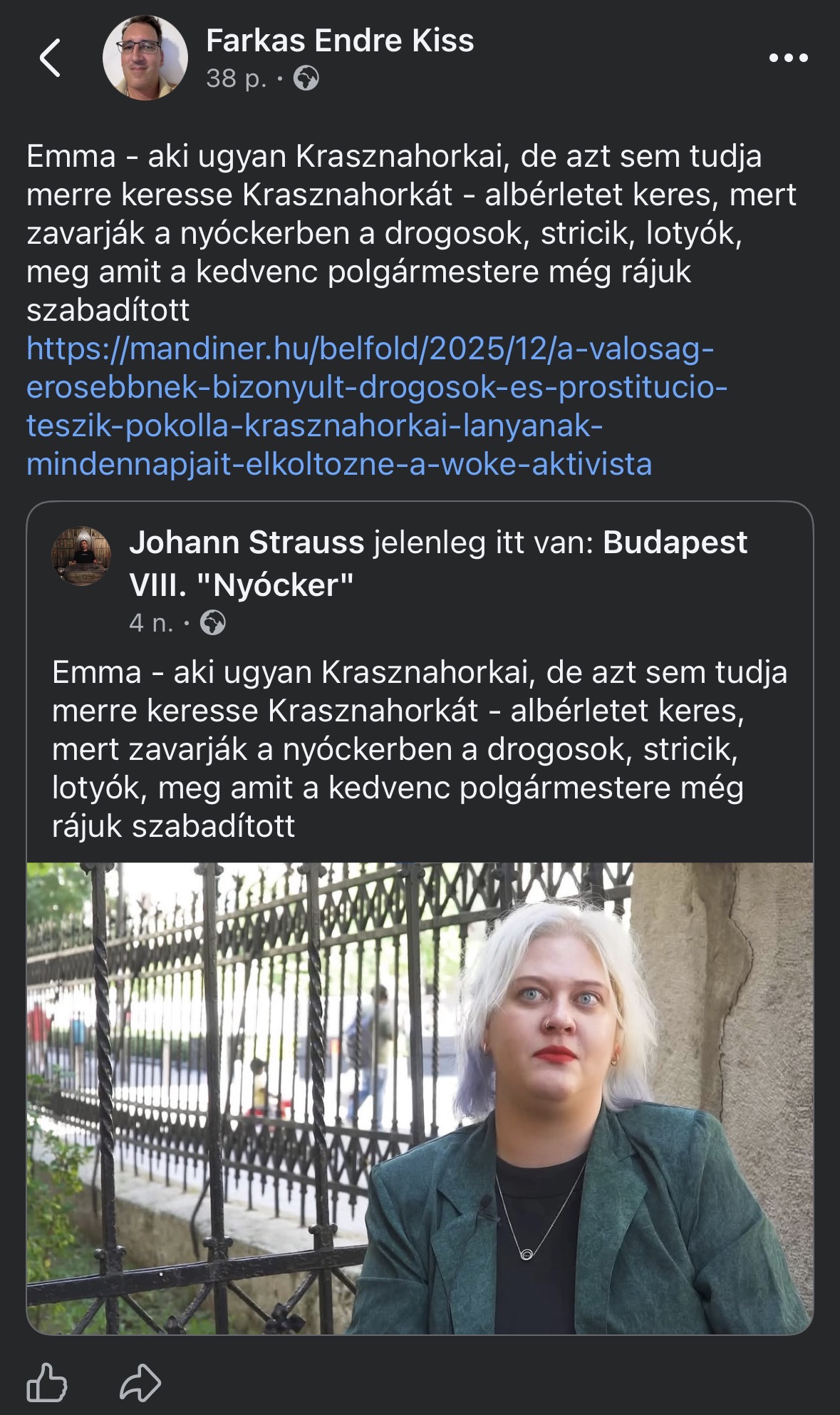Open Johann Strauss's profile from shared post
The image size is (840, 1415).
click(247, 542)
